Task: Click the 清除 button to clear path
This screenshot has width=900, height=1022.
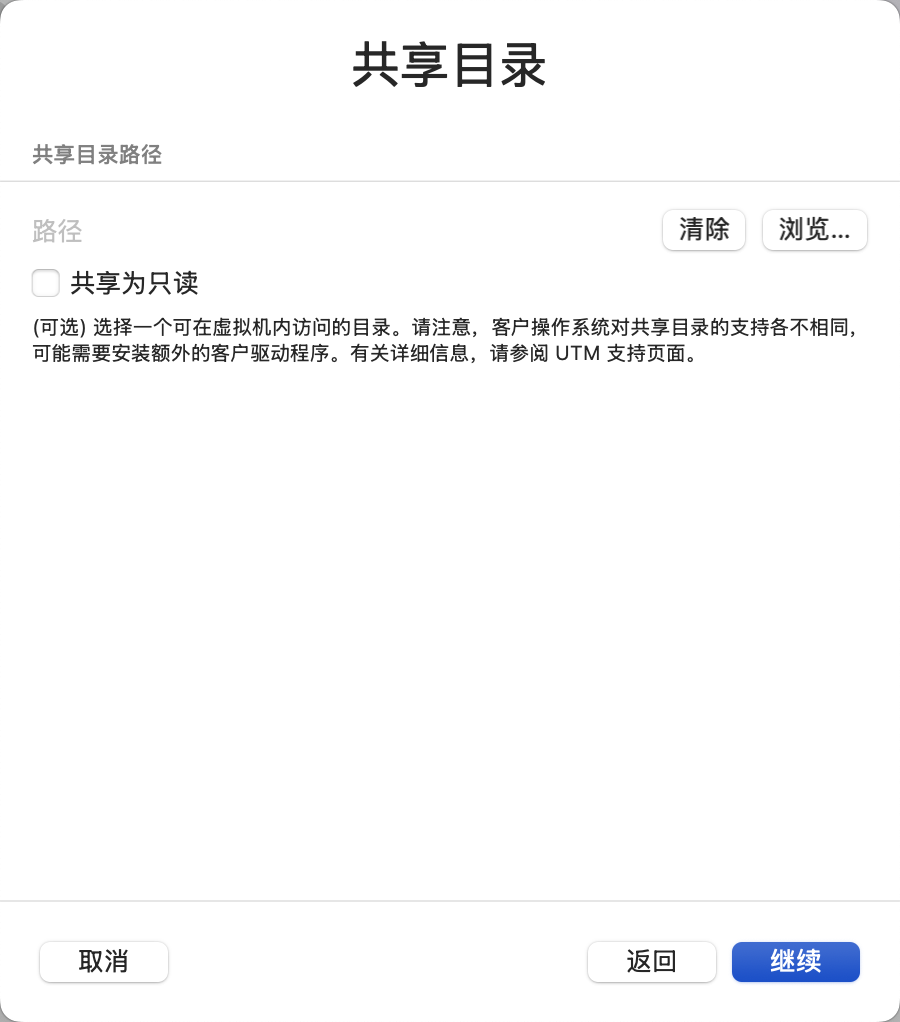Action: coord(703,230)
